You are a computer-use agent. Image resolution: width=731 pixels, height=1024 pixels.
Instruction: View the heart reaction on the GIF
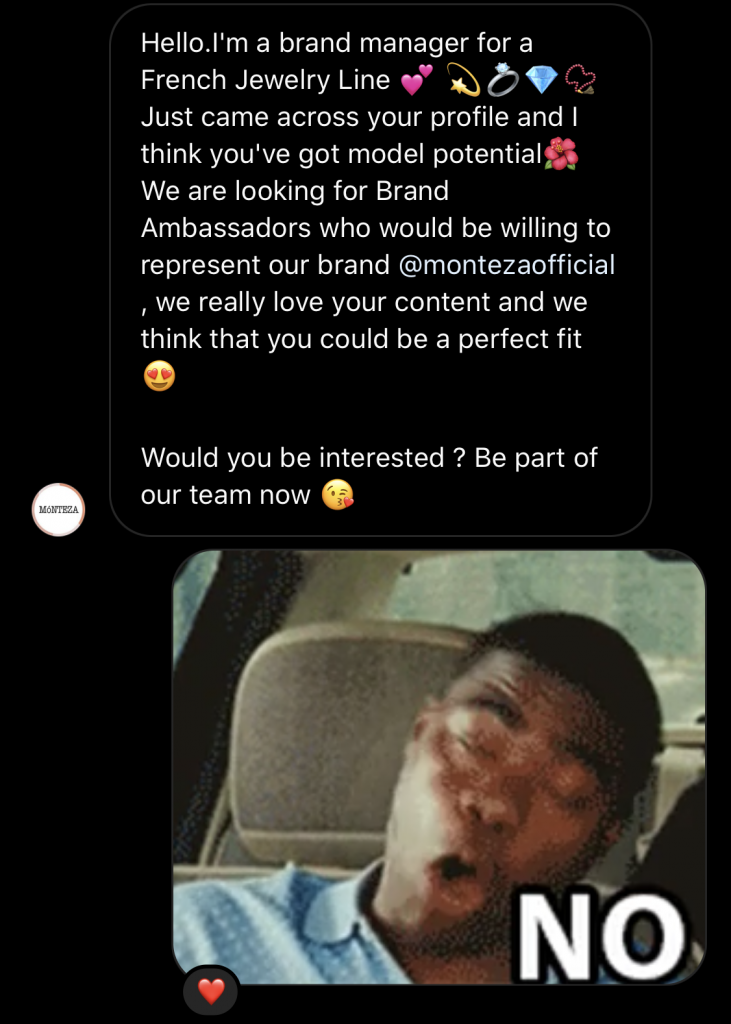[x=211, y=992]
